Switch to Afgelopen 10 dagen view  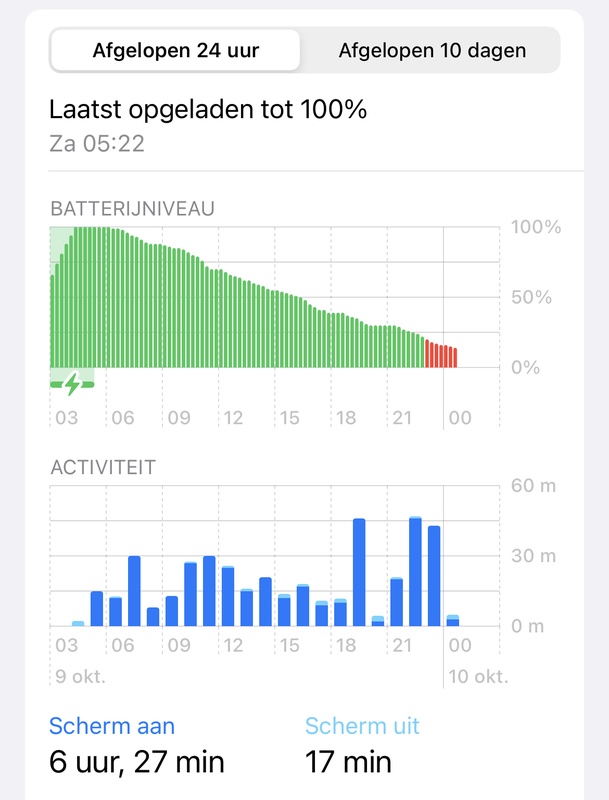point(432,50)
